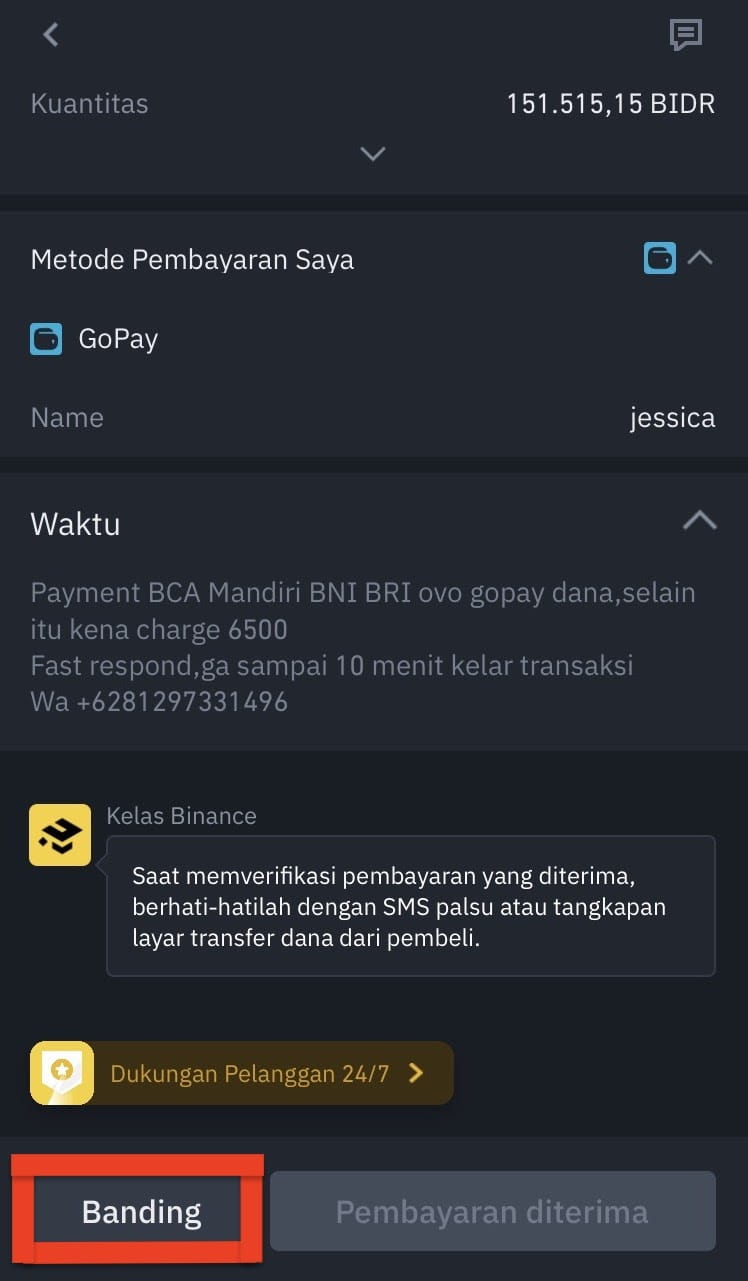This screenshot has height=1281, width=748.
Task: Tap the Banding appeal button
Action: point(140,1212)
